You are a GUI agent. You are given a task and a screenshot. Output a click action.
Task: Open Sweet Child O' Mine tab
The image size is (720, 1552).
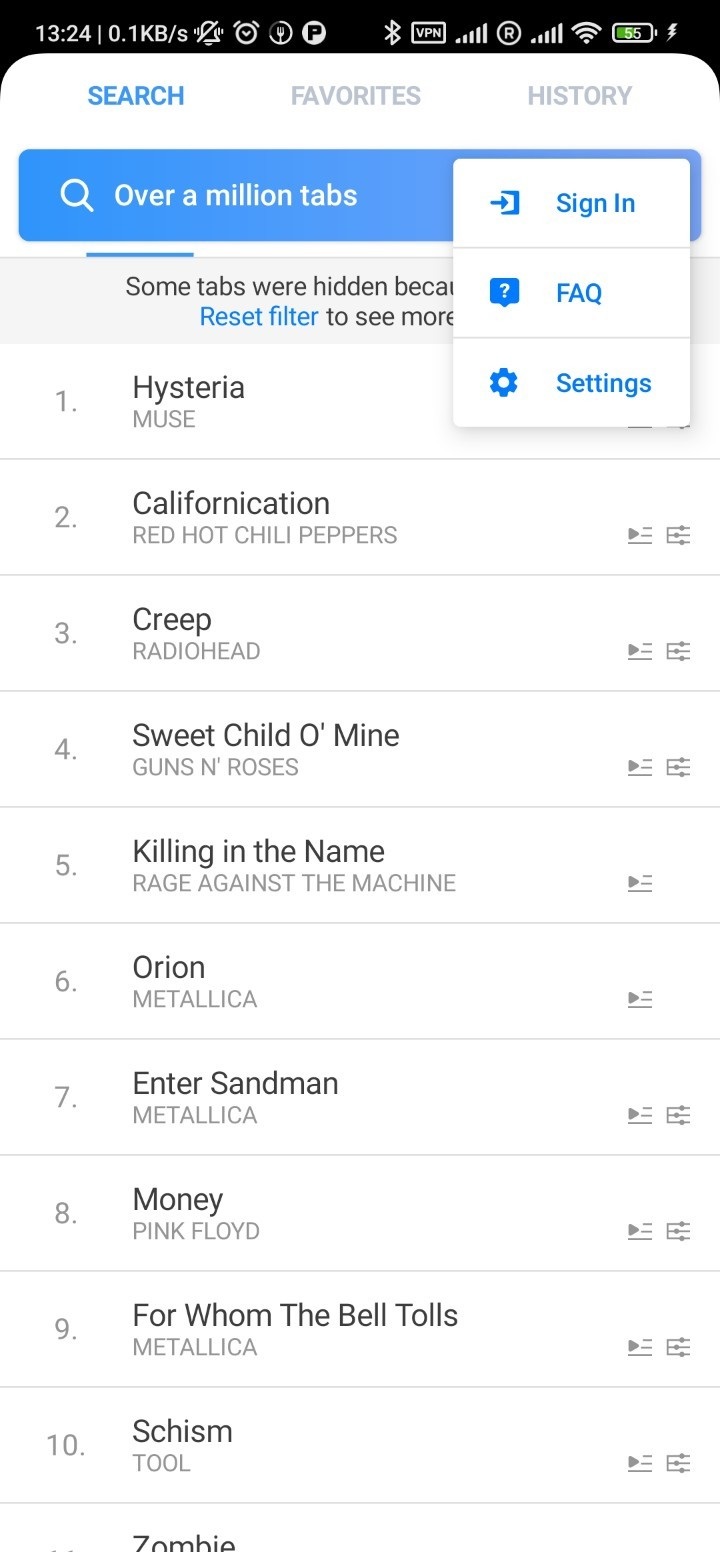[265, 749]
